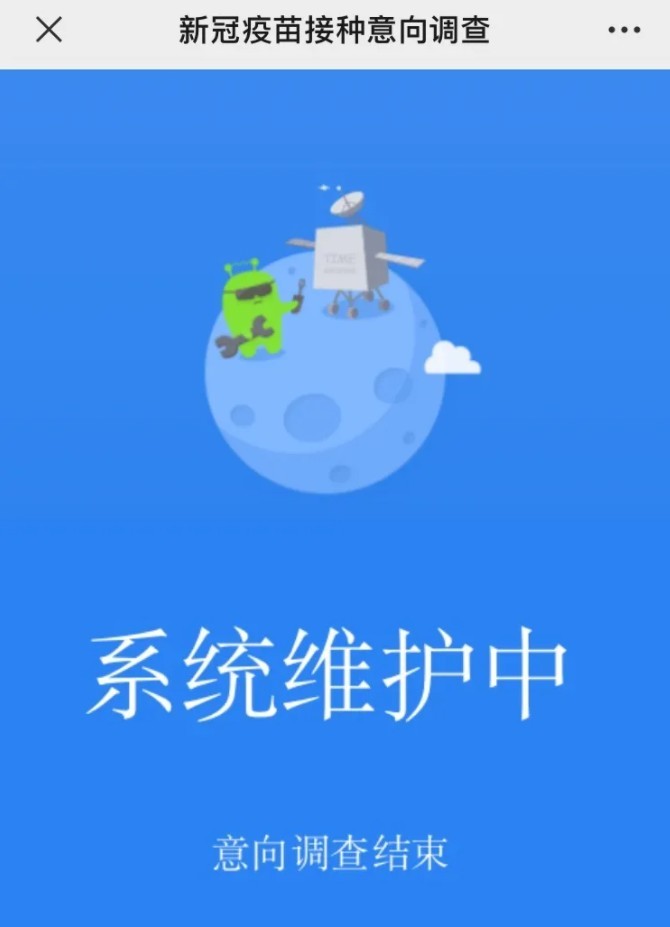Close the vaccination survey webpage
Viewport: 670px width, 927px height.
(x=48, y=31)
